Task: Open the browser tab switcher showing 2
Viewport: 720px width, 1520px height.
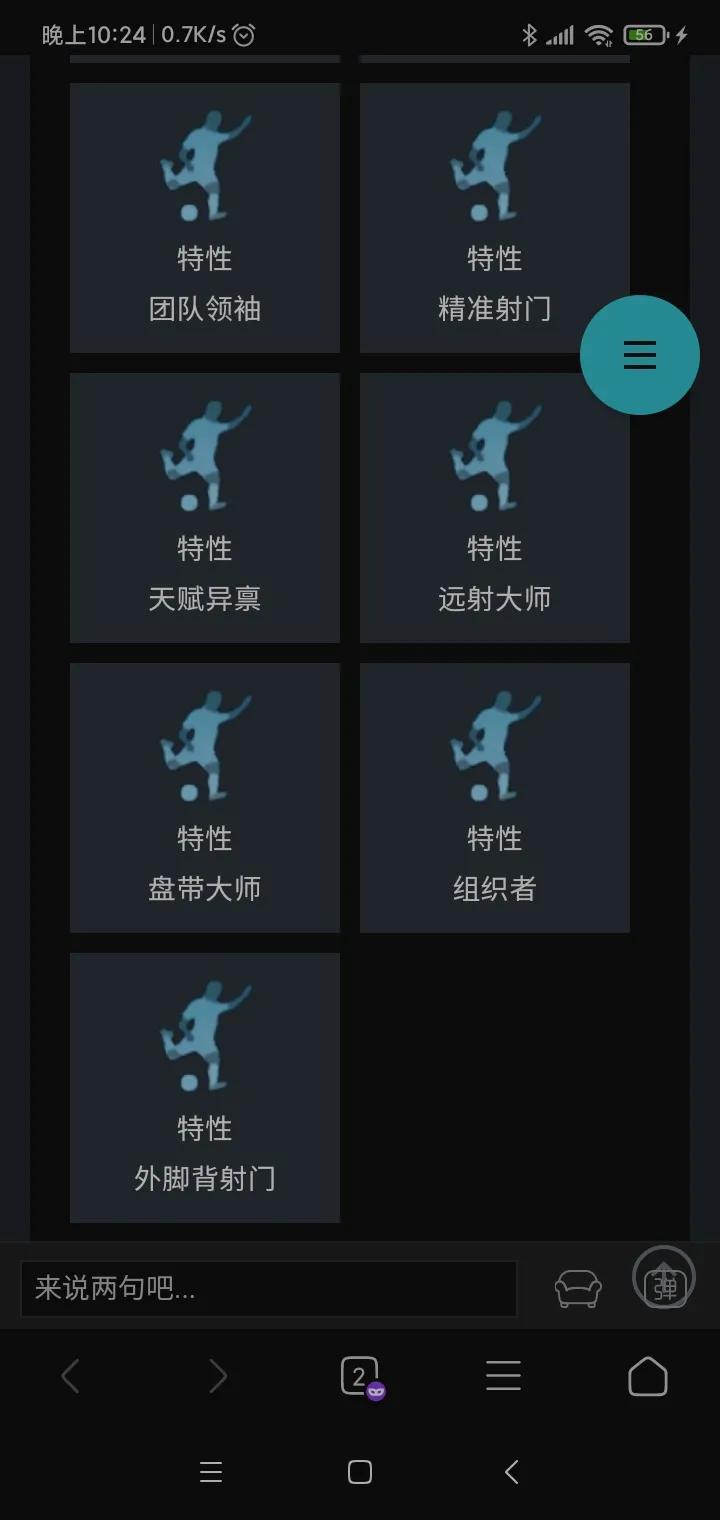Action: (x=358, y=1375)
